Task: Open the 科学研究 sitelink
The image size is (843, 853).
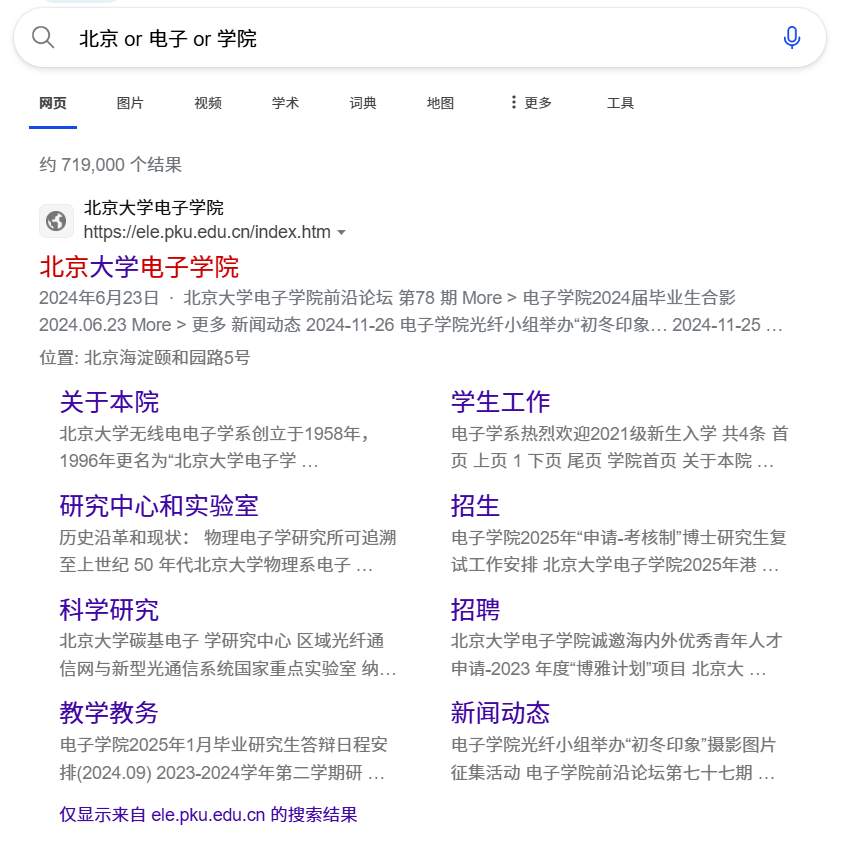Action: pos(109,610)
